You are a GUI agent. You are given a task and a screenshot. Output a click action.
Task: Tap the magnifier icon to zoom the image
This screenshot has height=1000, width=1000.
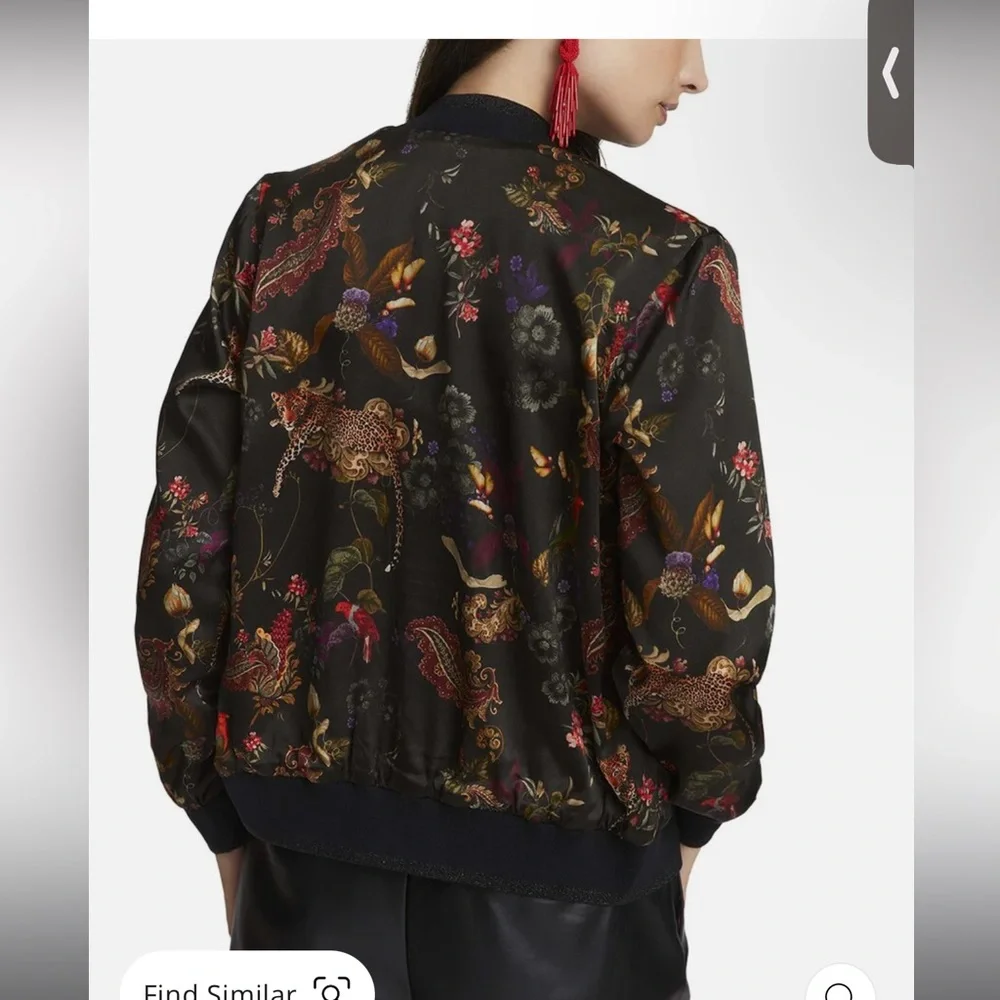(840, 987)
